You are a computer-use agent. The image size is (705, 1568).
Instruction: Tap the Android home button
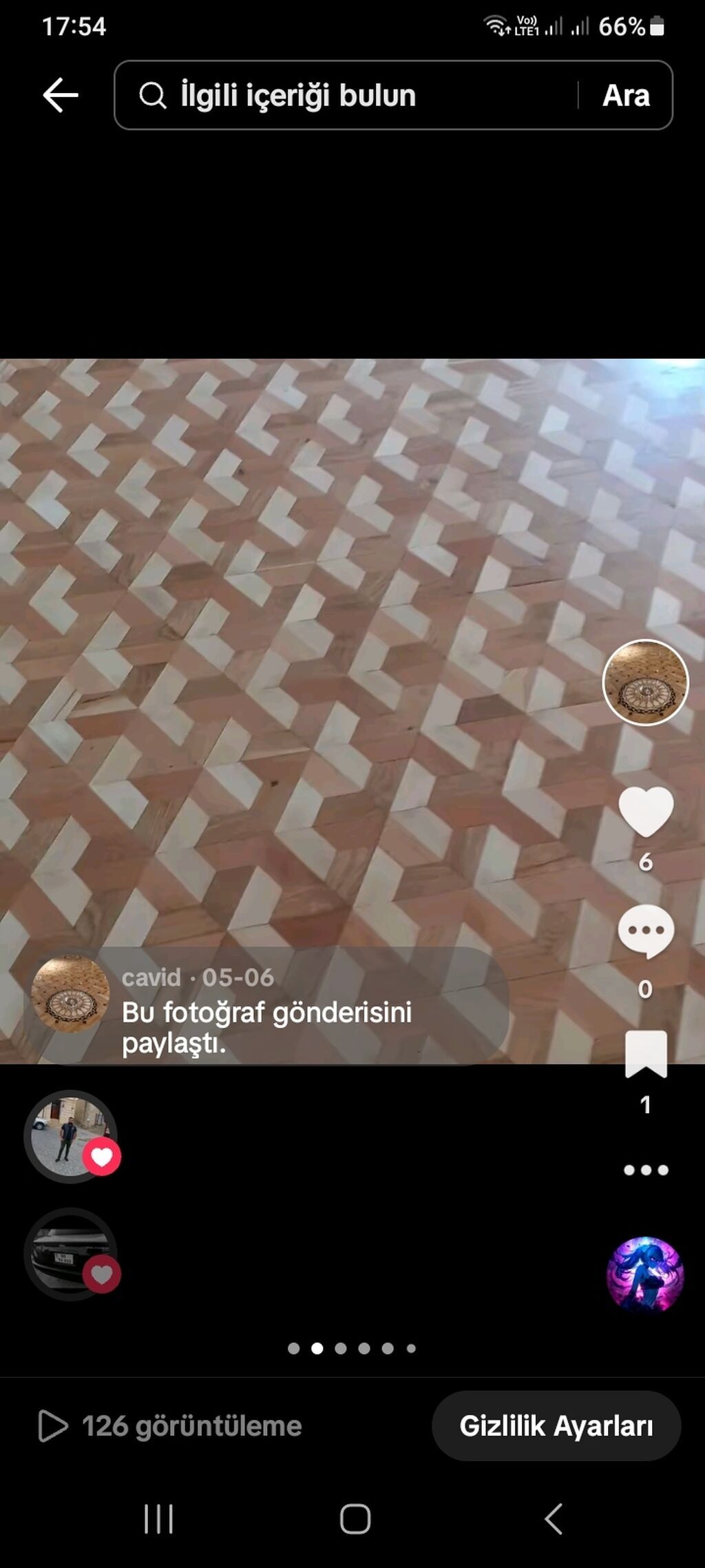point(355,1518)
